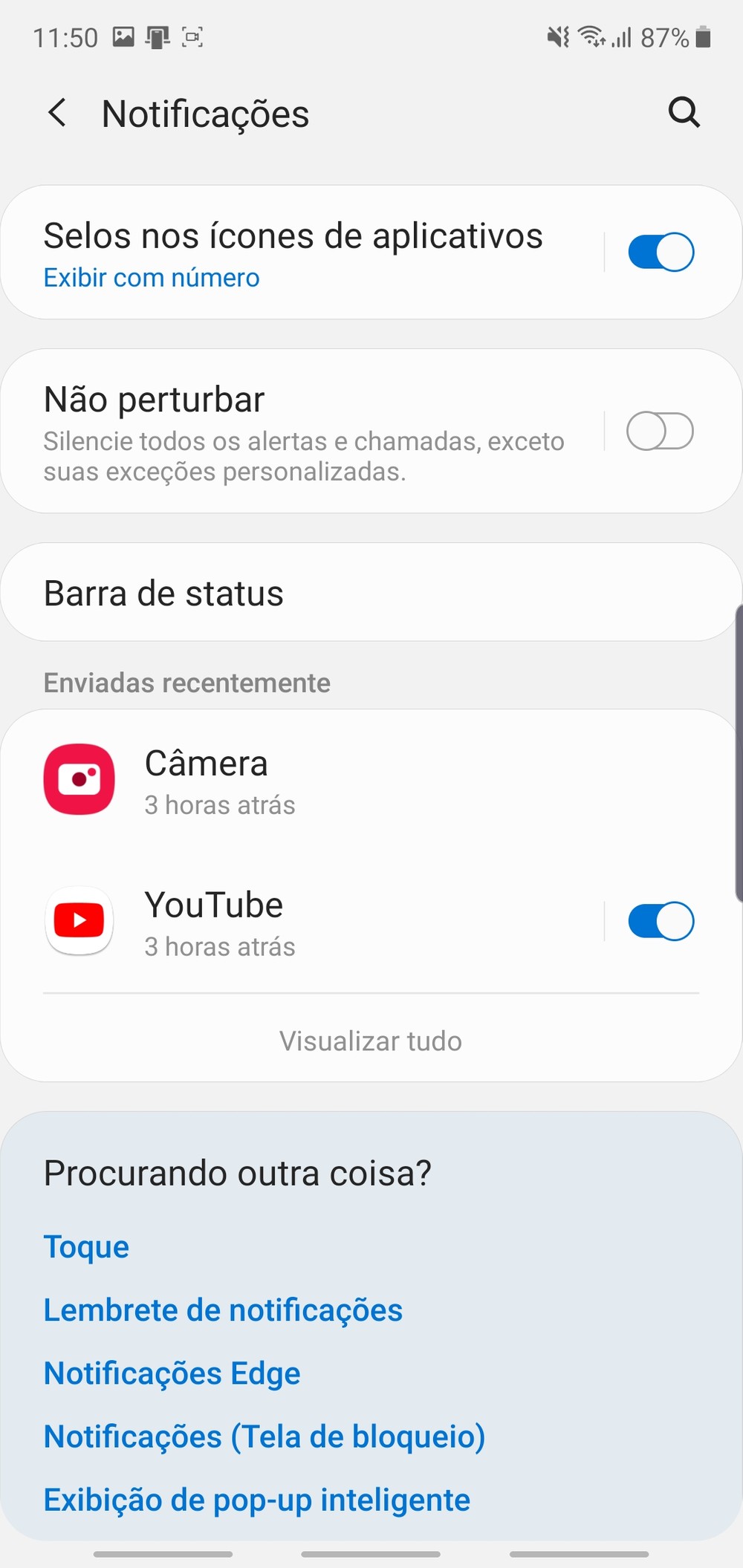Image resolution: width=743 pixels, height=1568 pixels.
Task: Tap Visualizar tudo to see all apps
Action: pos(370,1041)
